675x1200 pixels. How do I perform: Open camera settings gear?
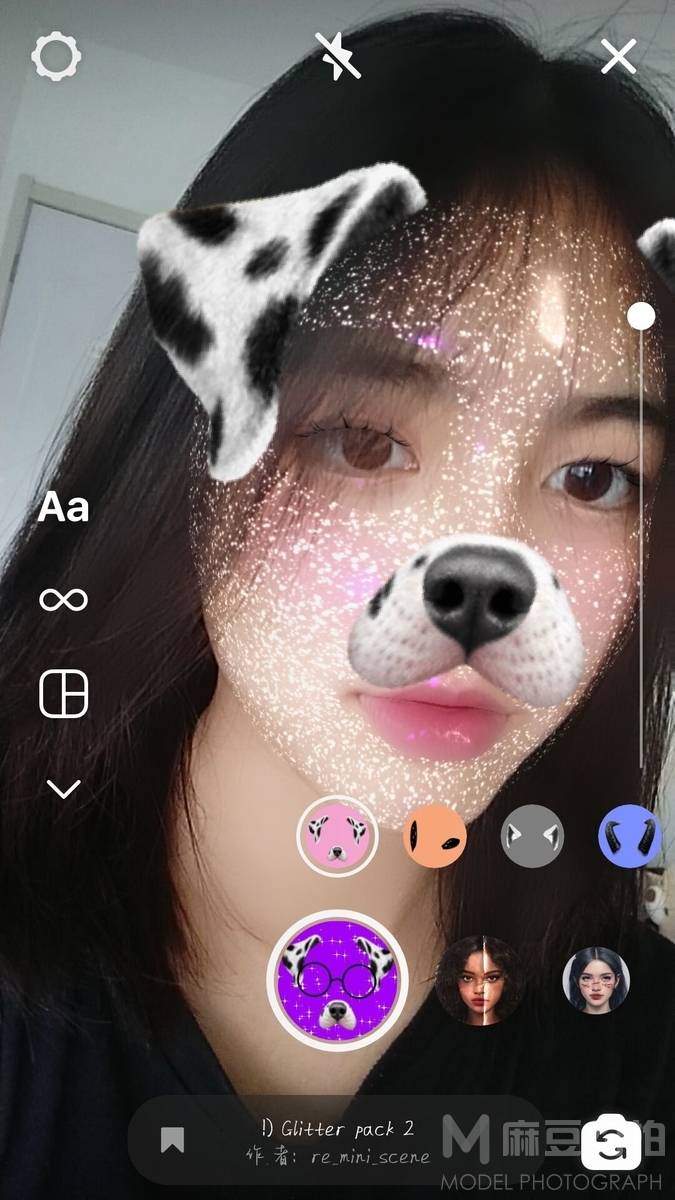[56, 57]
